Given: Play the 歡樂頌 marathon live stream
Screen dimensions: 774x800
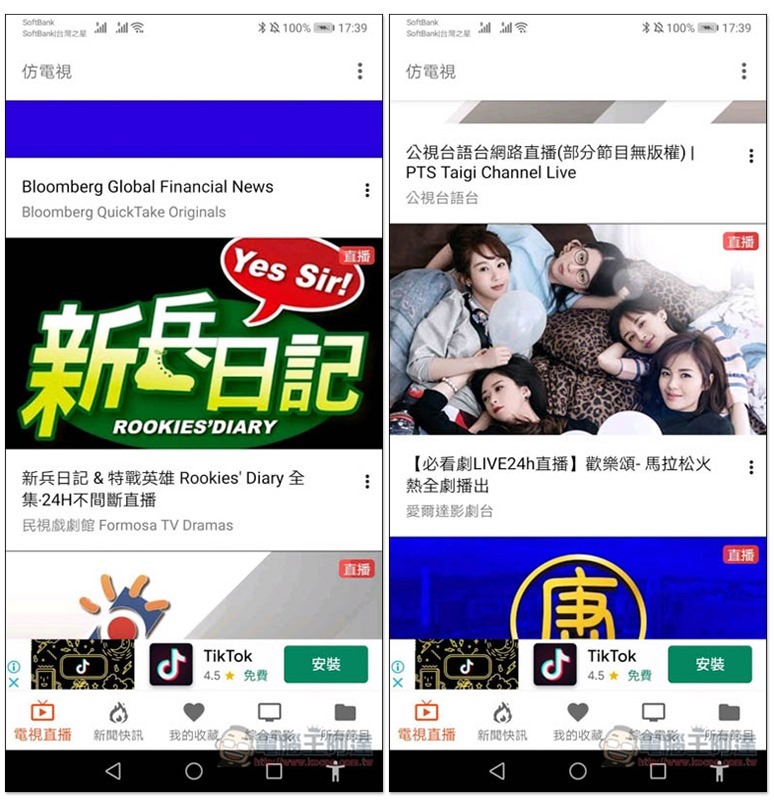Looking at the screenshot, I should (x=577, y=330).
